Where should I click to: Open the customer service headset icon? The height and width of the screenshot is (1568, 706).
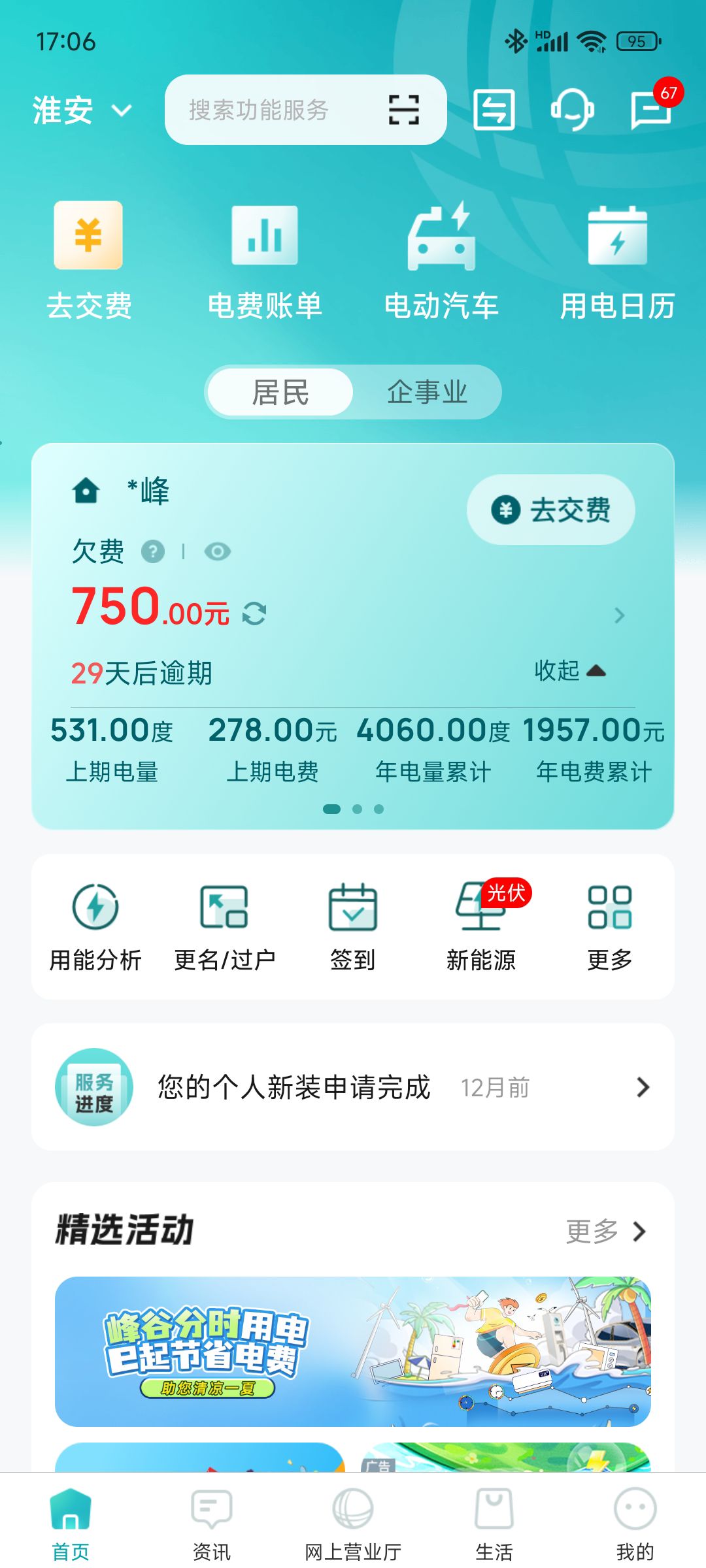click(x=572, y=110)
